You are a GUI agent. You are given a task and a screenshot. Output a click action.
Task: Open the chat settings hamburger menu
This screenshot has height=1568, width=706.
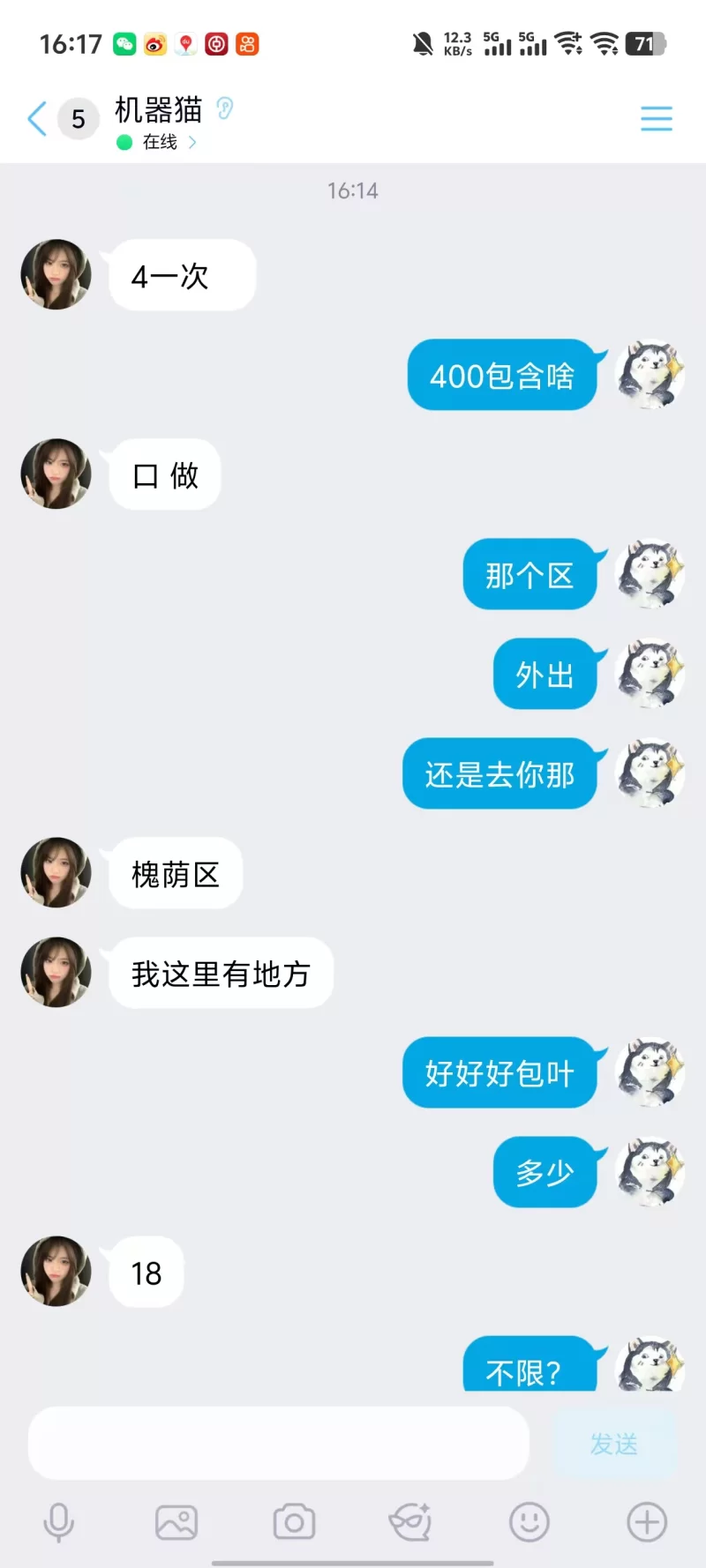pos(656,118)
